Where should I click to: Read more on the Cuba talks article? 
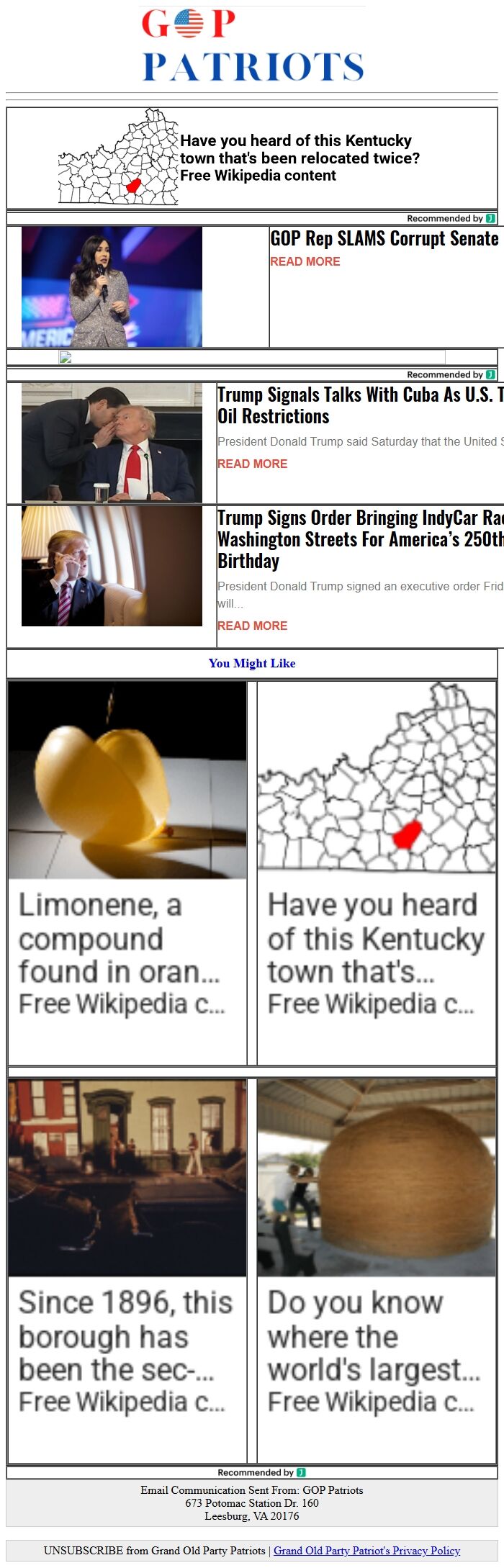click(x=252, y=464)
